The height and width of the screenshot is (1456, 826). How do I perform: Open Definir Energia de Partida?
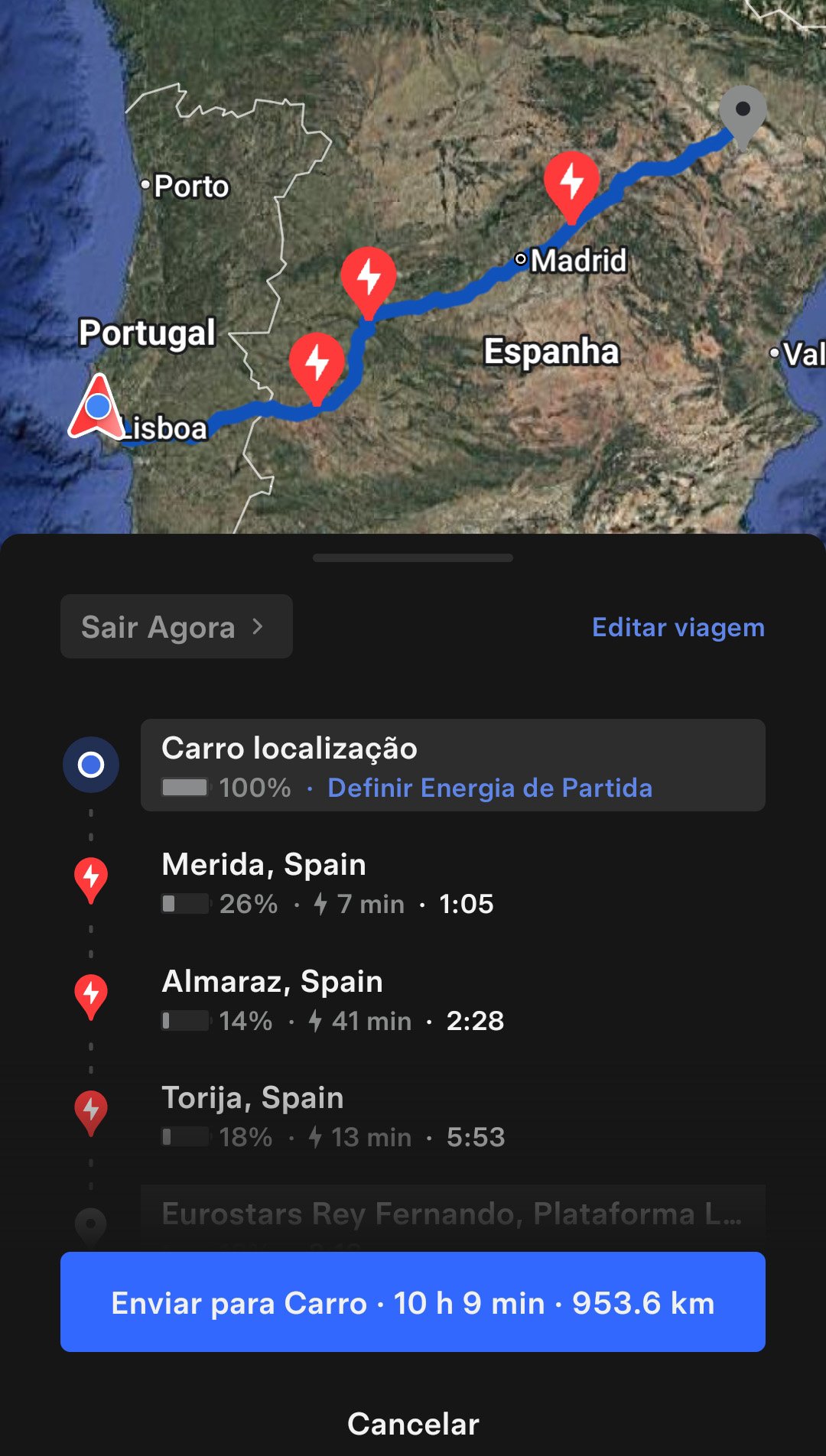(489, 788)
